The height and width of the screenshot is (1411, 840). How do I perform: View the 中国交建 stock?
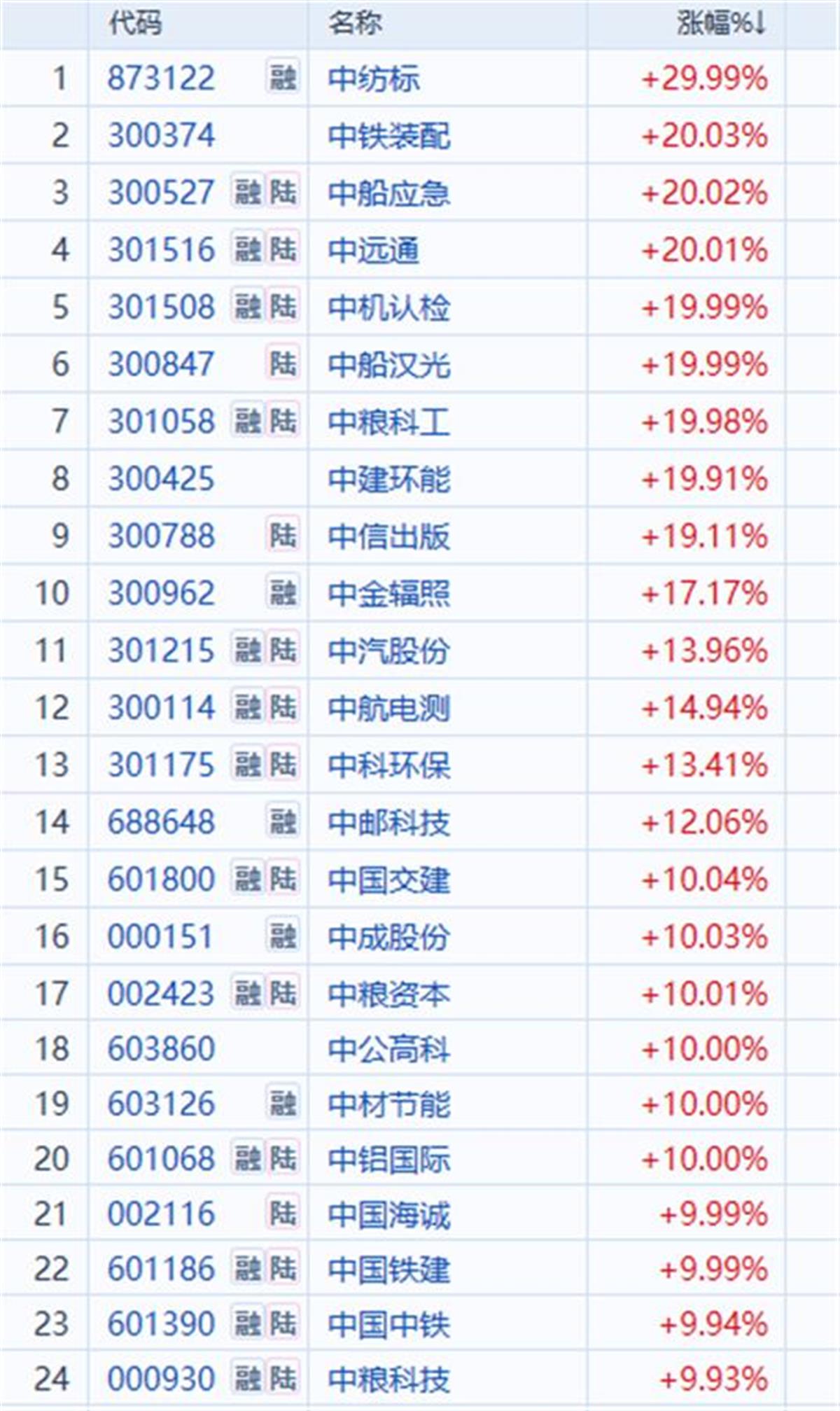389,880
